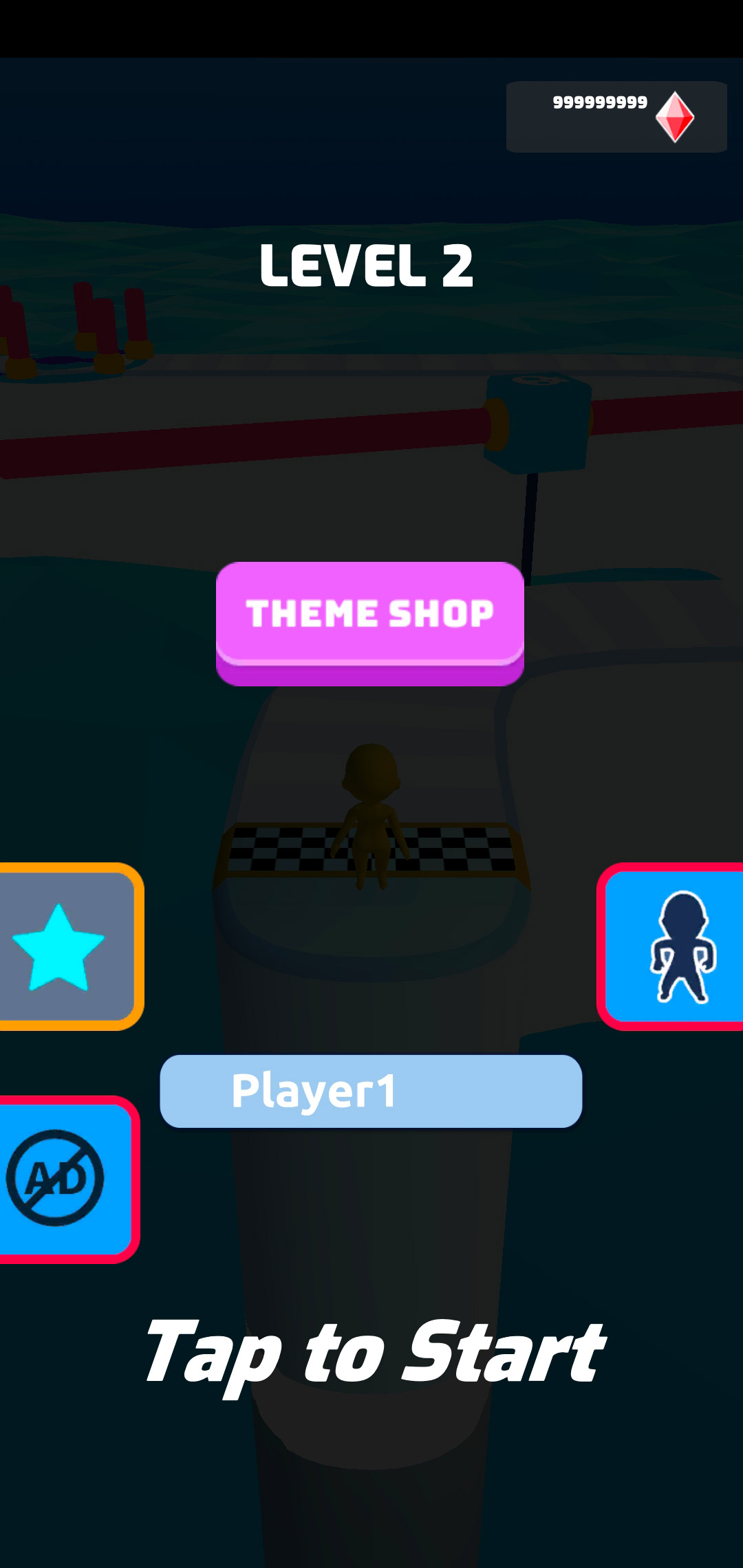Edit the Player1 name field
Screen dimensions: 743x1568
coord(371,1091)
